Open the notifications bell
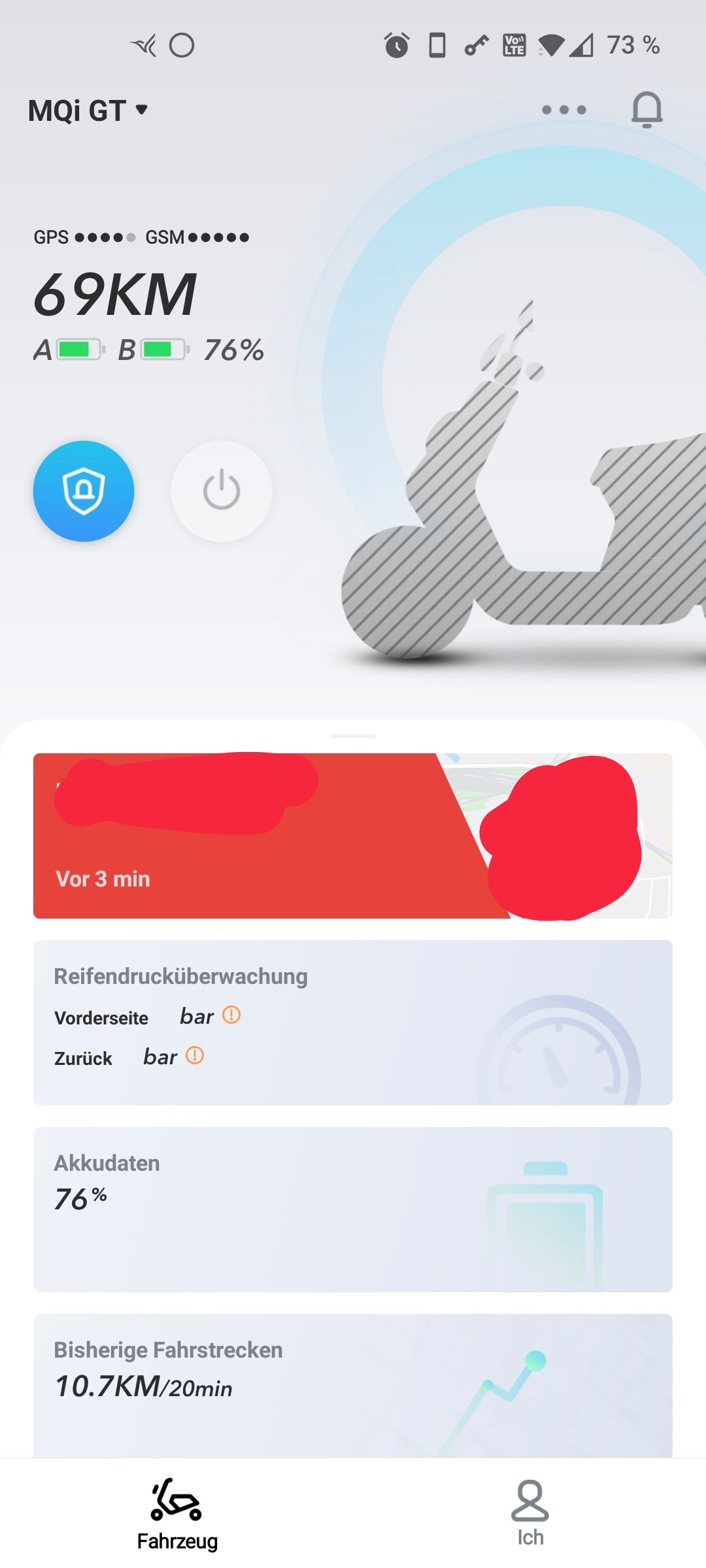Screen dimensions: 706x1568 (x=647, y=110)
